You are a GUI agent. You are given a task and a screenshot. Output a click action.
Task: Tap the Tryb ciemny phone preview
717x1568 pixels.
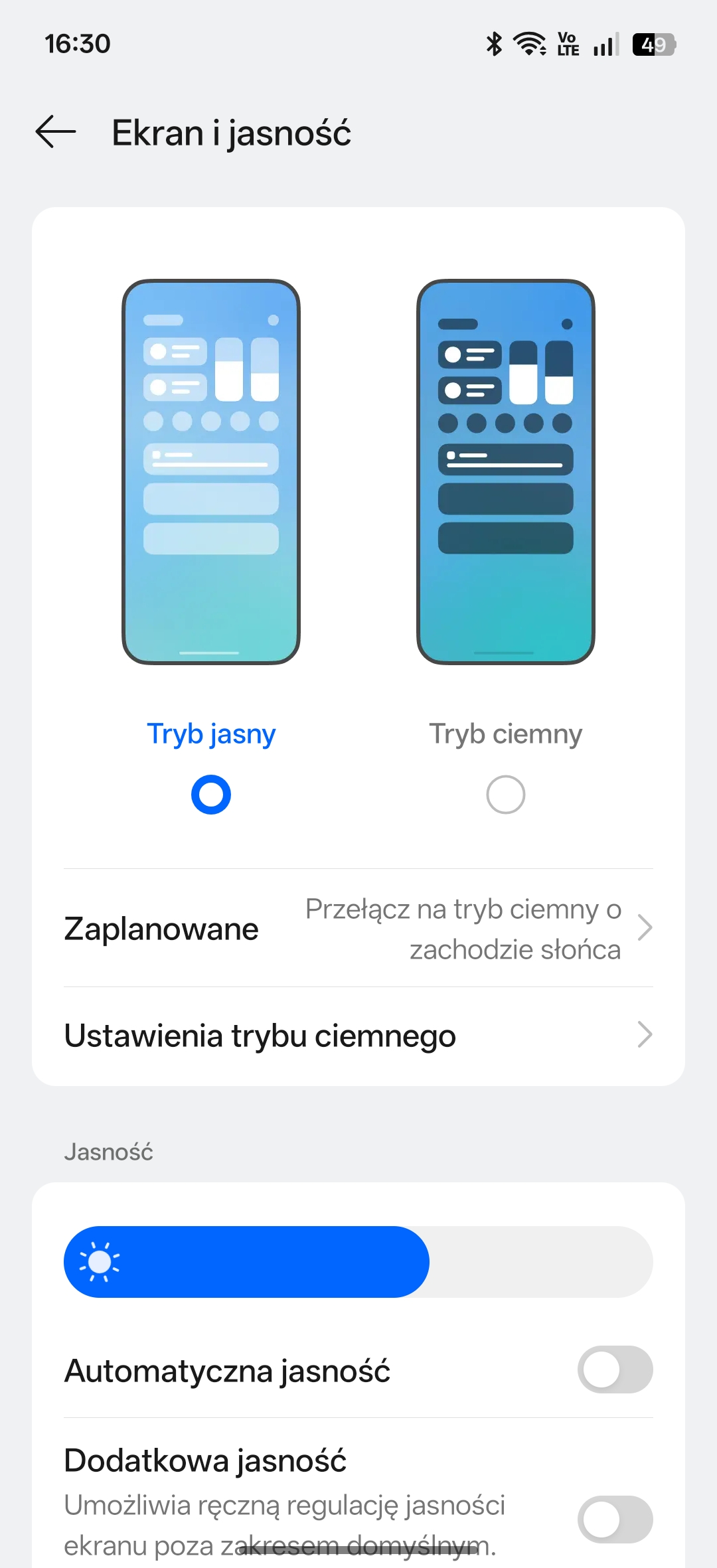point(505,471)
